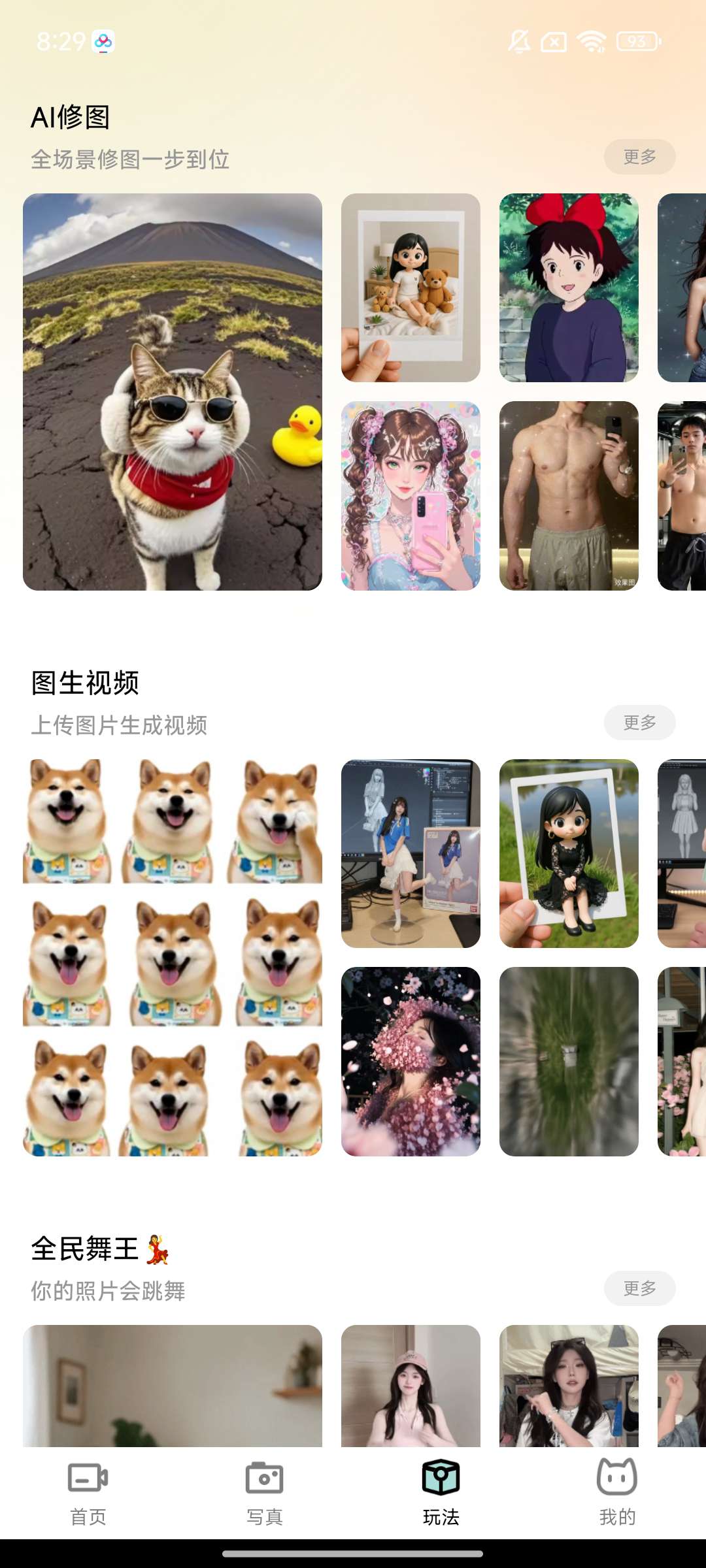
Task: Open the pink phone selfie illustration template
Action: (411, 496)
